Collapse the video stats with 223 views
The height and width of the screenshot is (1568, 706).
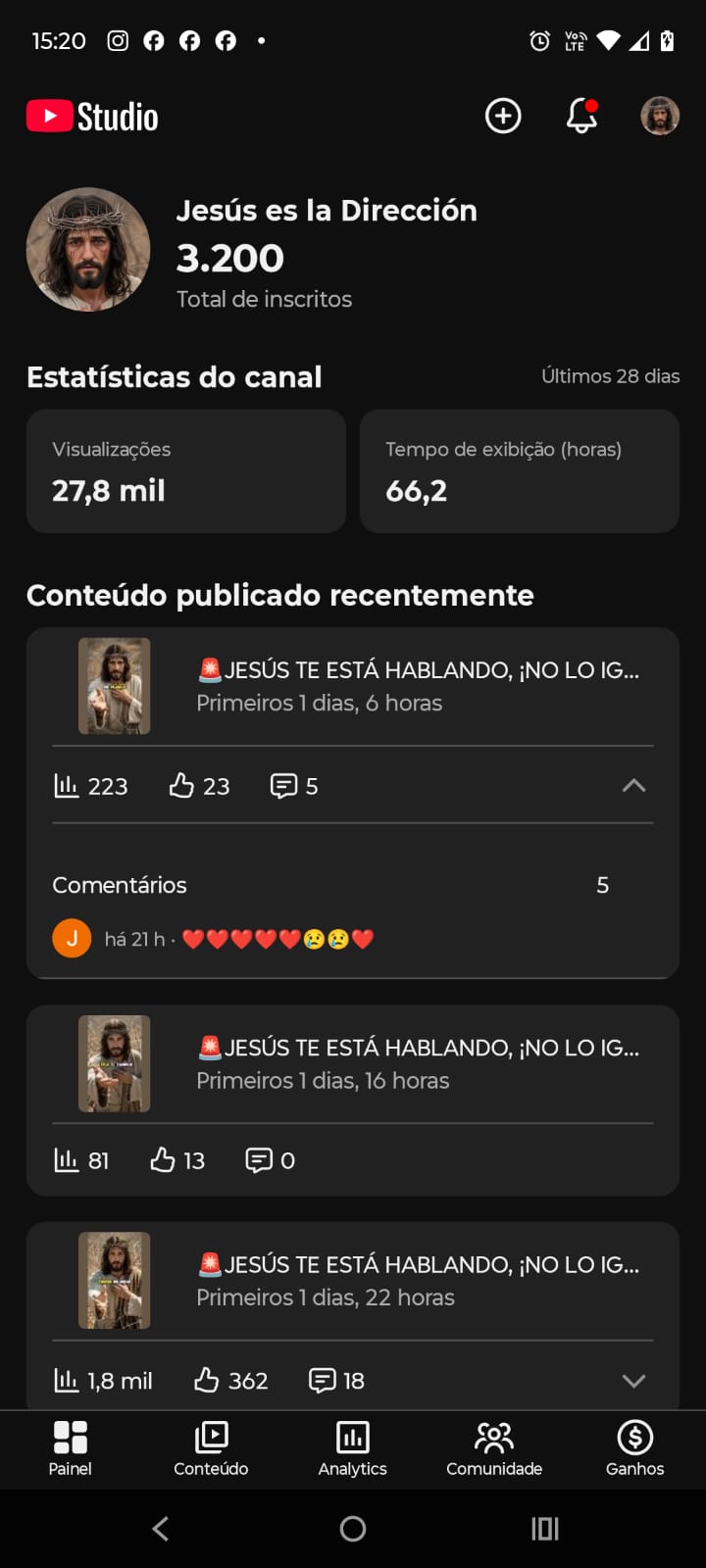click(633, 786)
